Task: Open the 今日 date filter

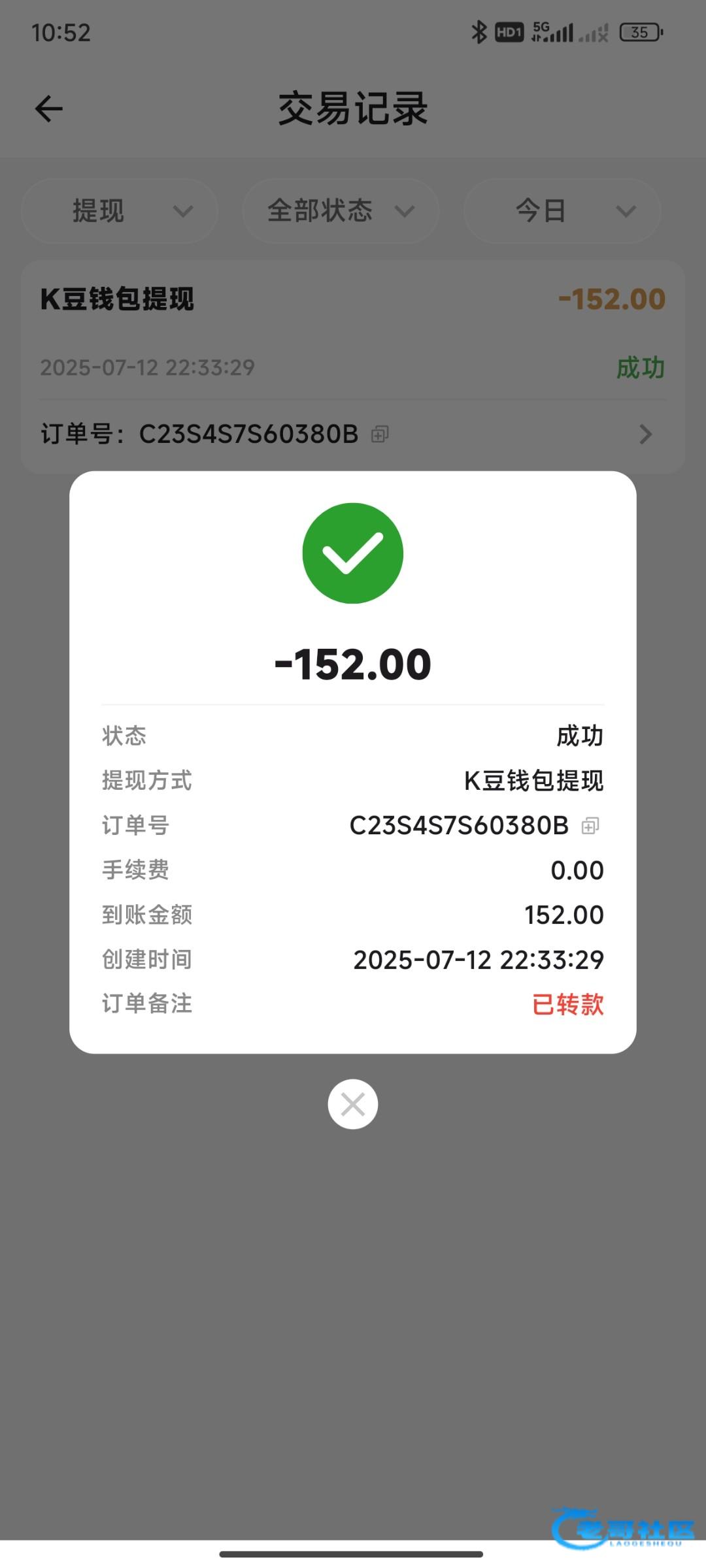Action: [562, 211]
